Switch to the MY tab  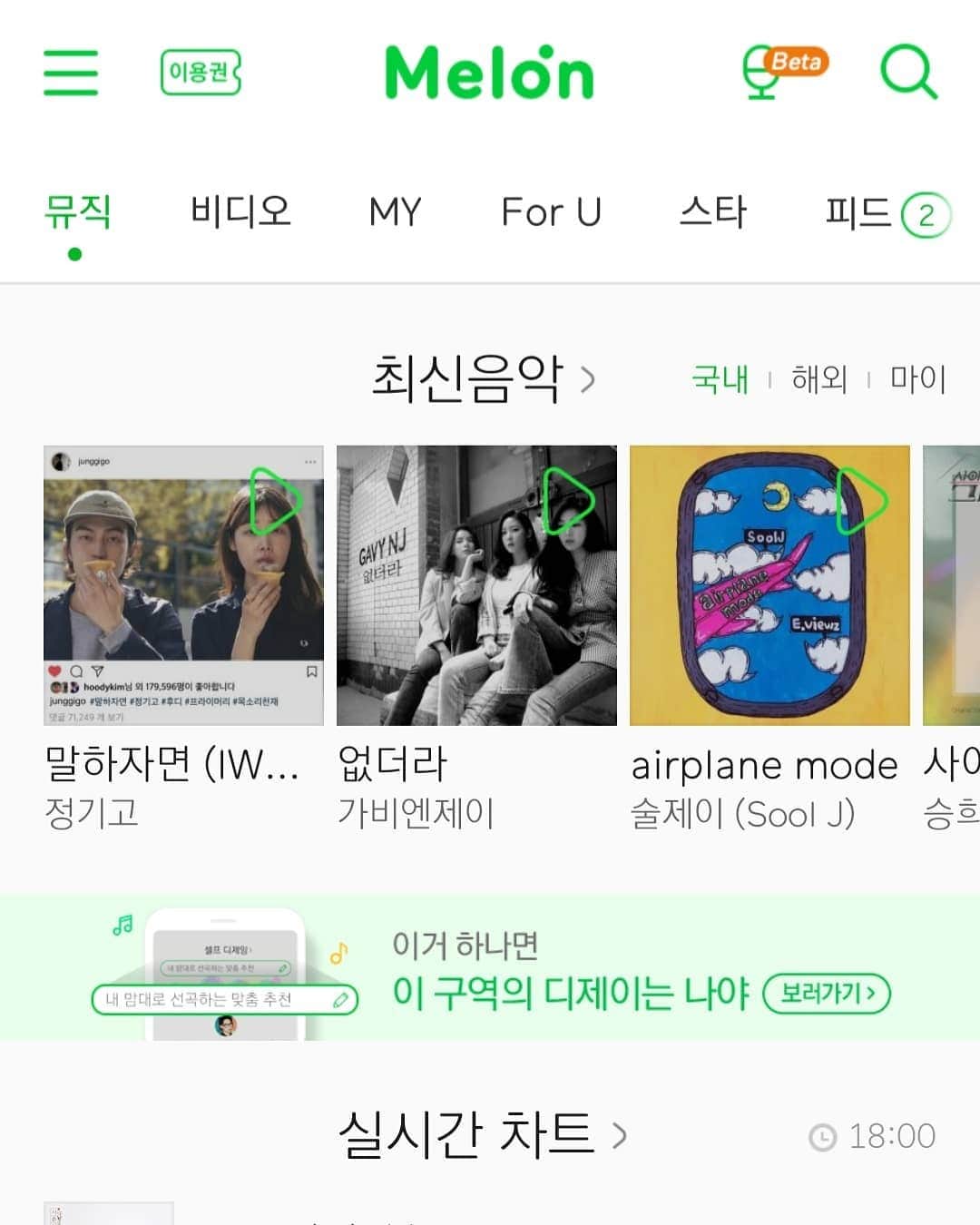click(x=396, y=212)
